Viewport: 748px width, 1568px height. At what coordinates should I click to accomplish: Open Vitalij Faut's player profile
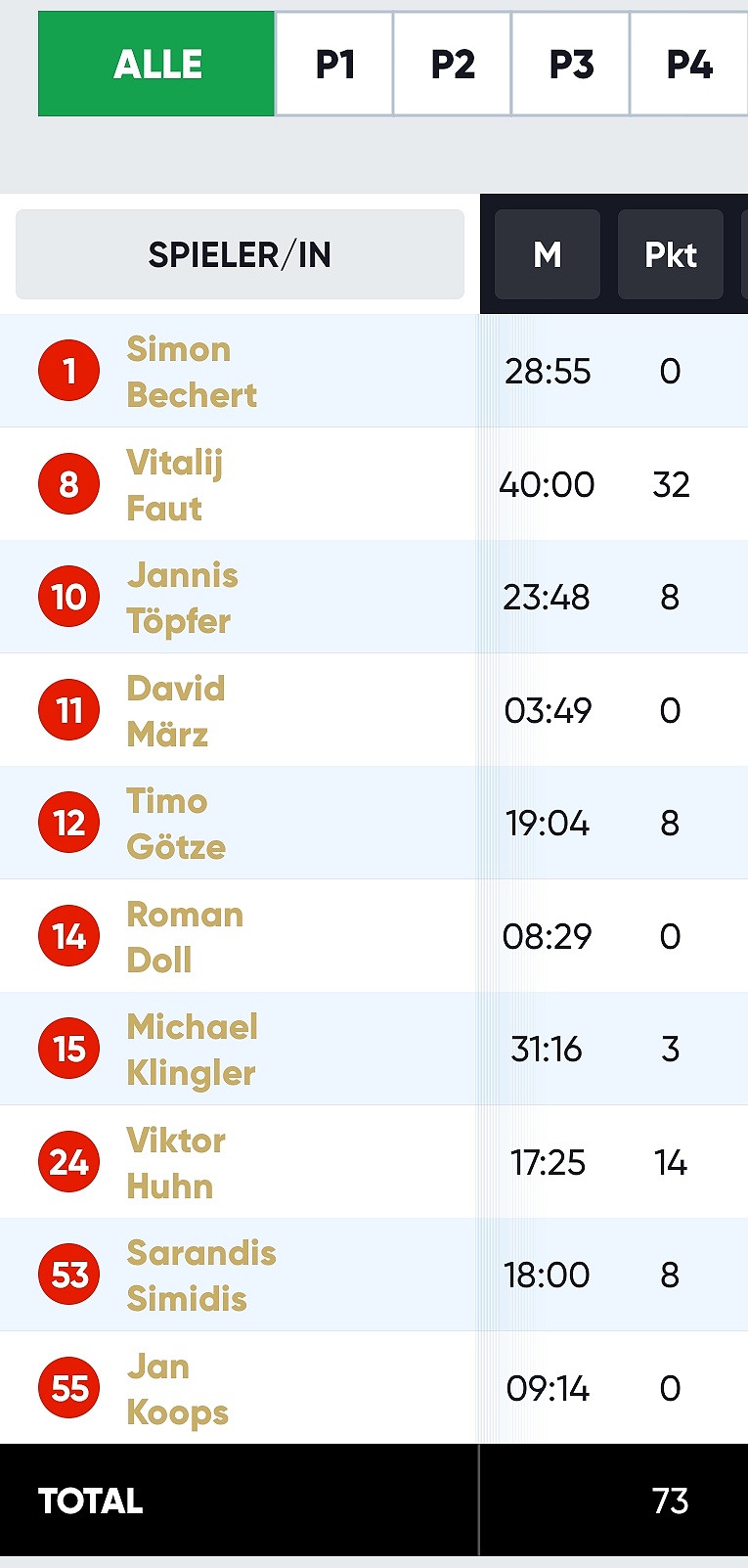[175, 485]
